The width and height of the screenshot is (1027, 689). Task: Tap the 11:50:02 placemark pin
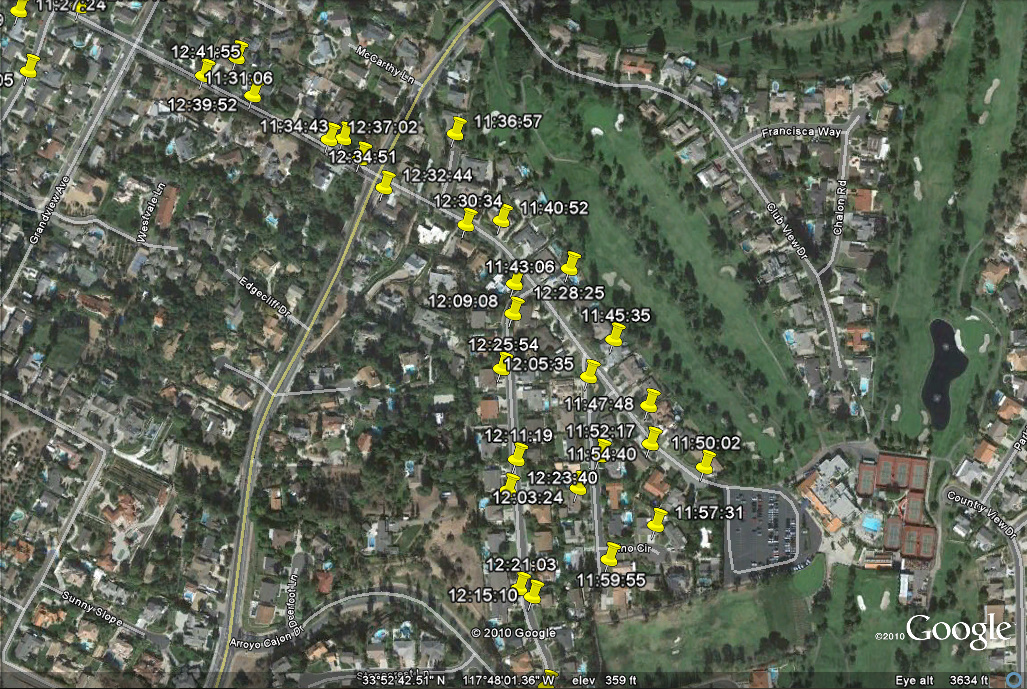tap(706, 462)
